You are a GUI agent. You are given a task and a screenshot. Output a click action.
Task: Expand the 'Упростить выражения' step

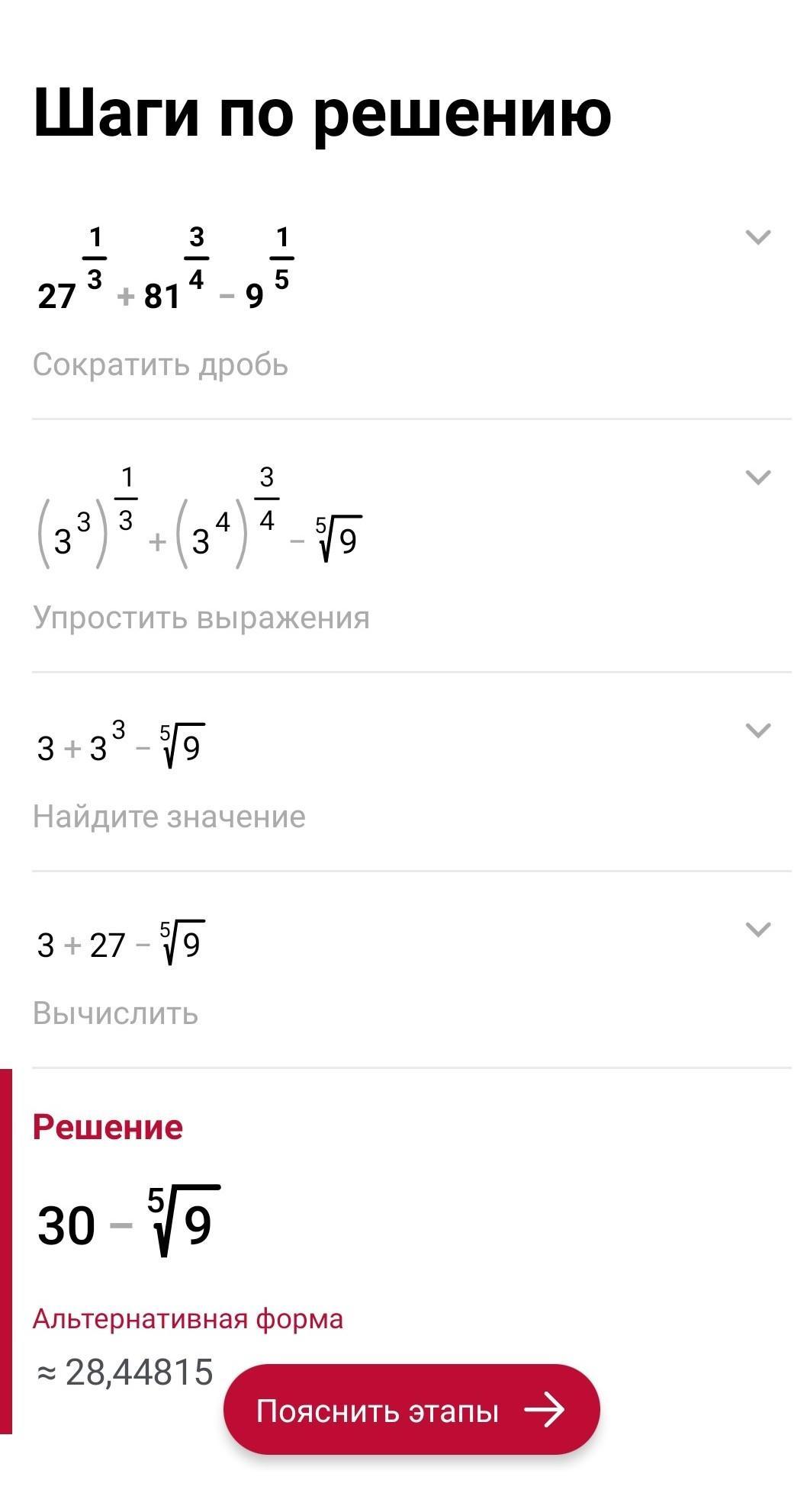(x=757, y=477)
